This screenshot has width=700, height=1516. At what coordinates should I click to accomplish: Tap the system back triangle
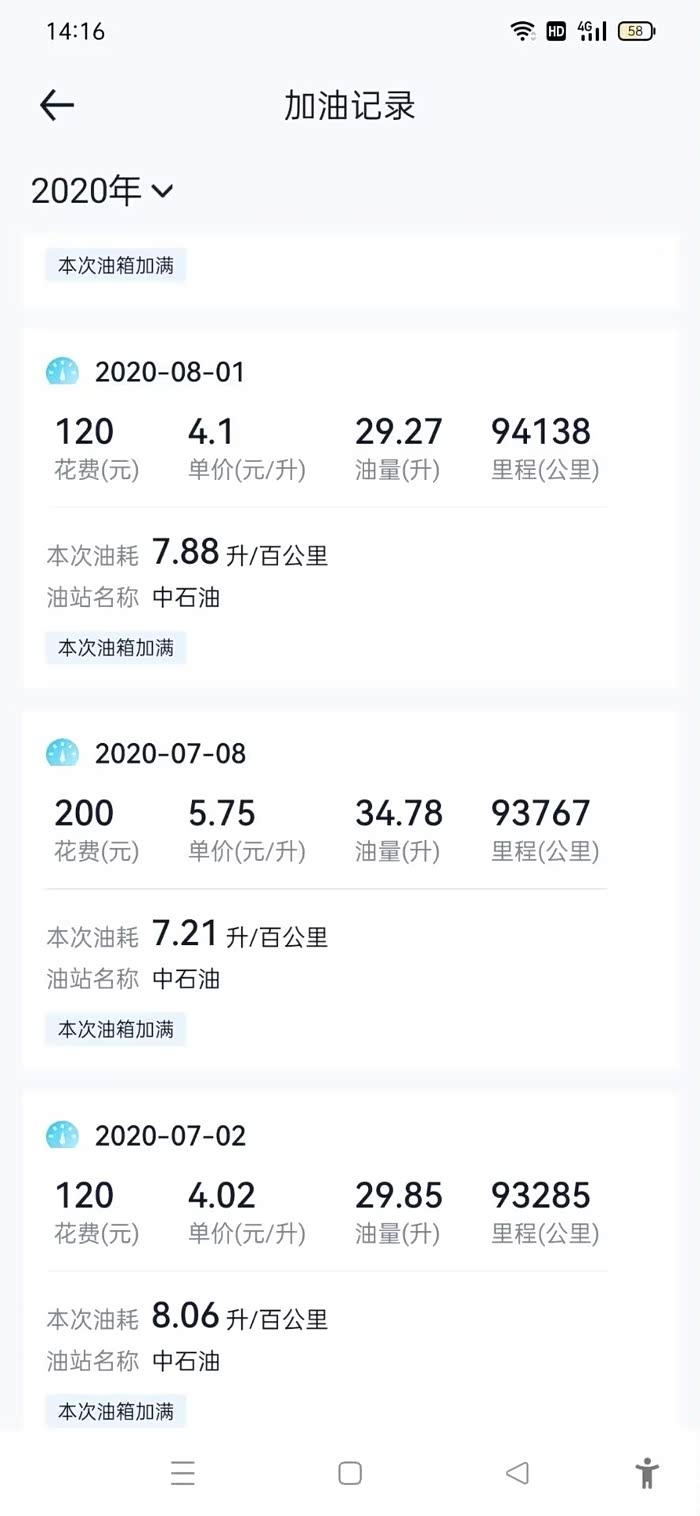517,1473
